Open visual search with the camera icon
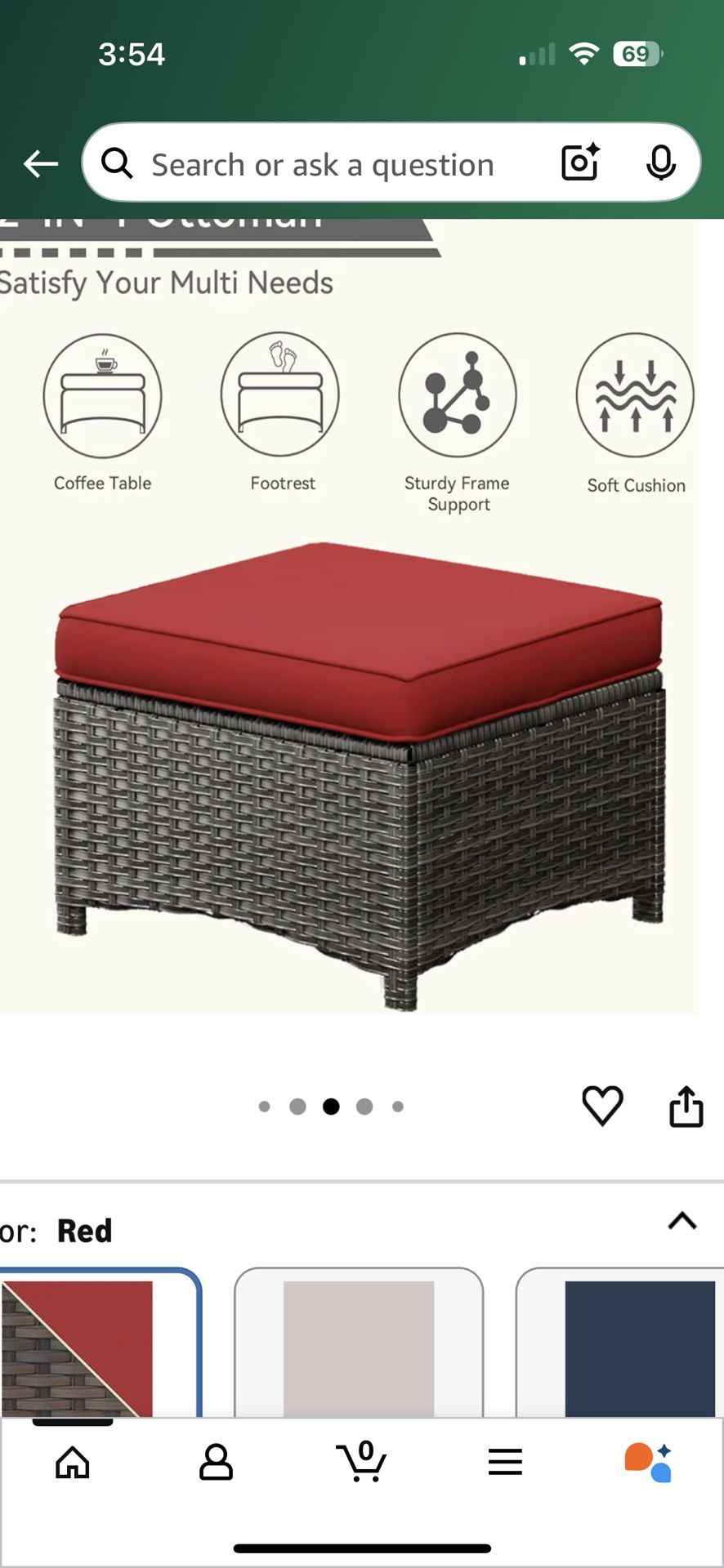The width and height of the screenshot is (724, 1568). (579, 163)
